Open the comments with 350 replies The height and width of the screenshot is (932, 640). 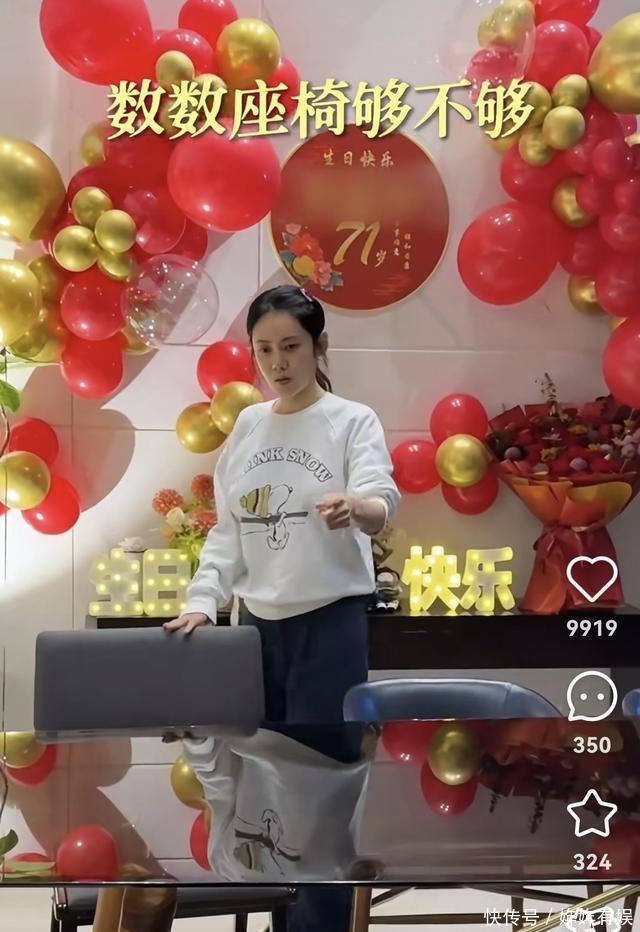[x=591, y=697]
